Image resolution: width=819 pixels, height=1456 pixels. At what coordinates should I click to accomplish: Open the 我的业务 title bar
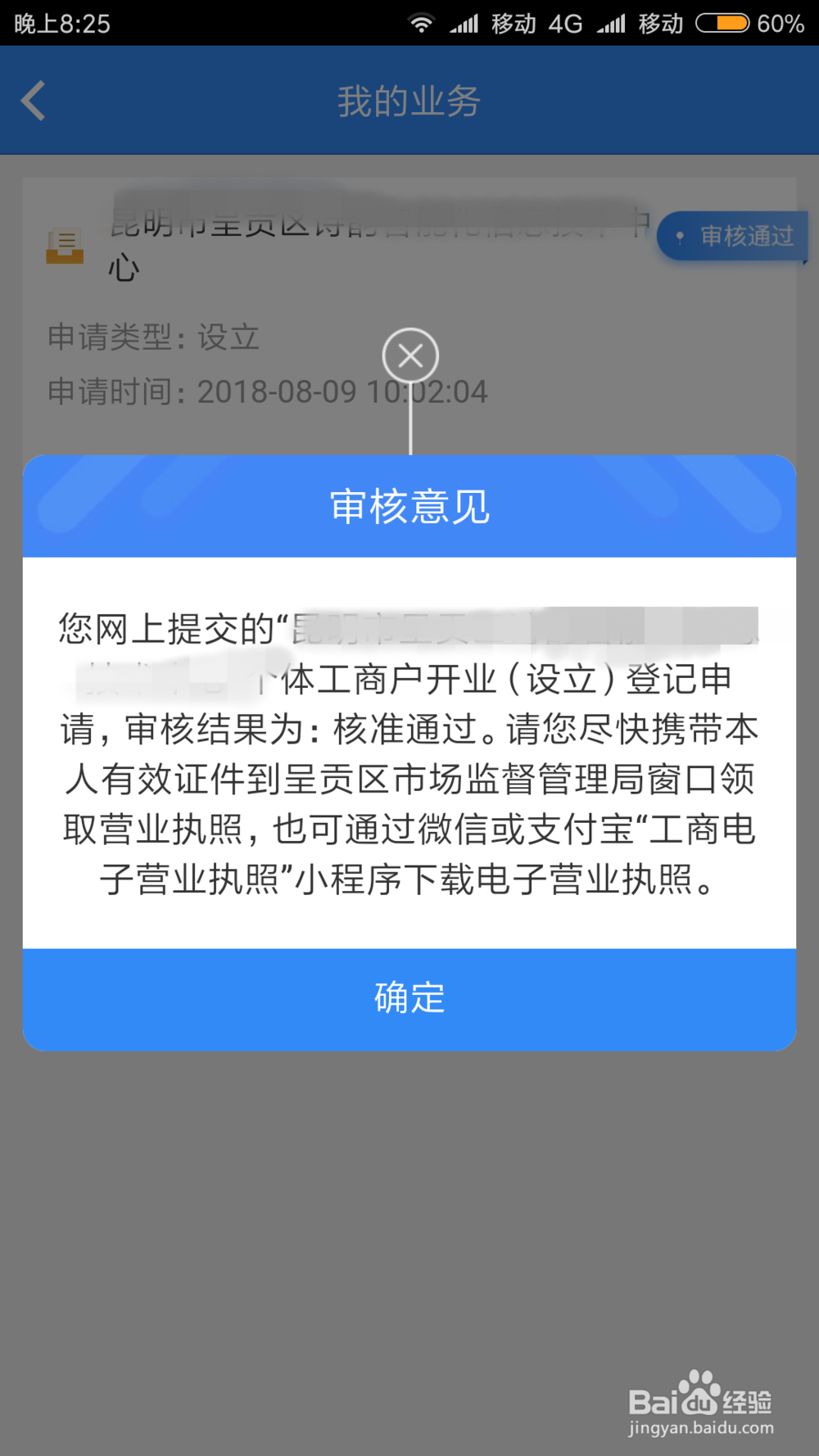click(409, 100)
